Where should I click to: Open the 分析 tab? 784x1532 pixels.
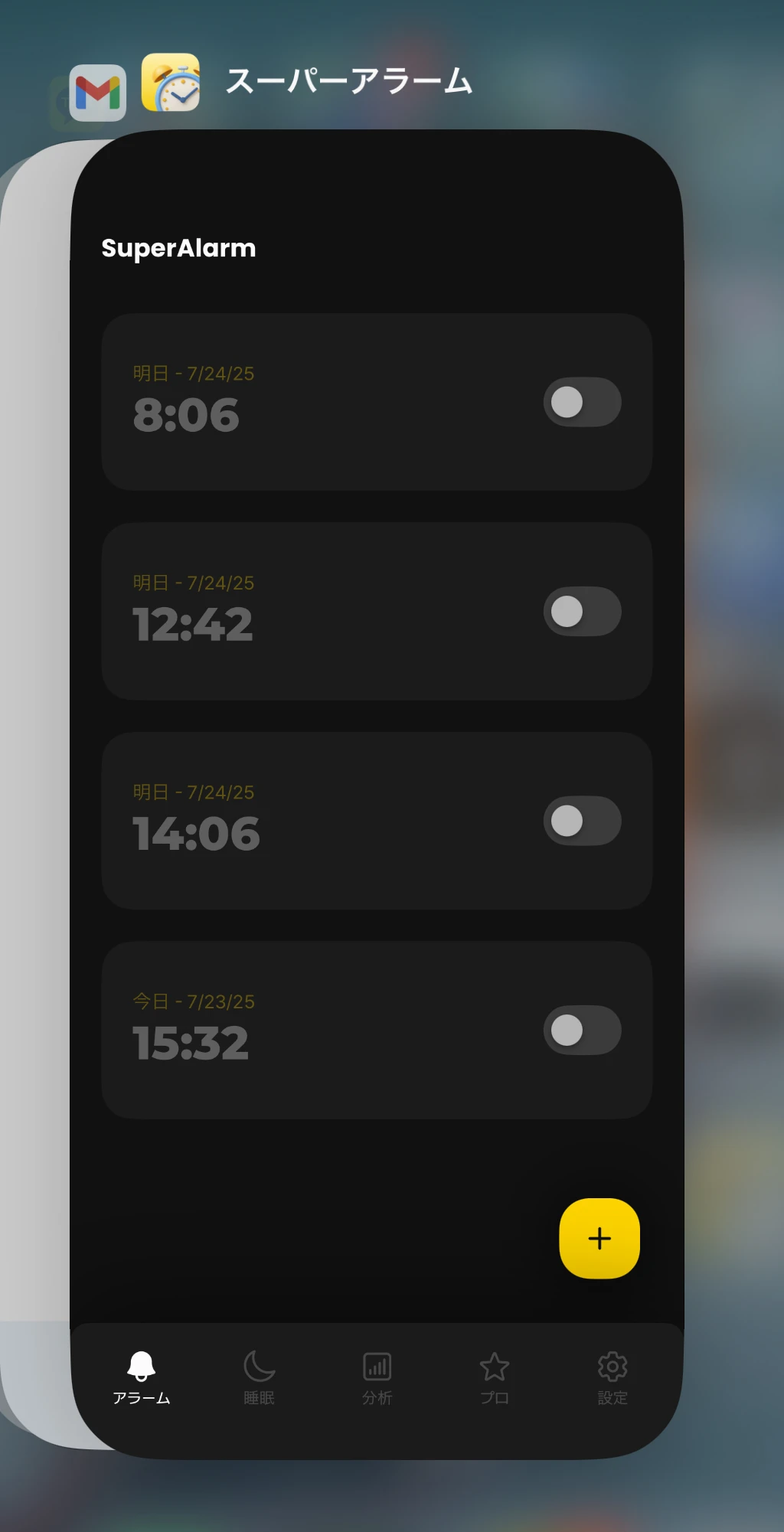point(377,1378)
